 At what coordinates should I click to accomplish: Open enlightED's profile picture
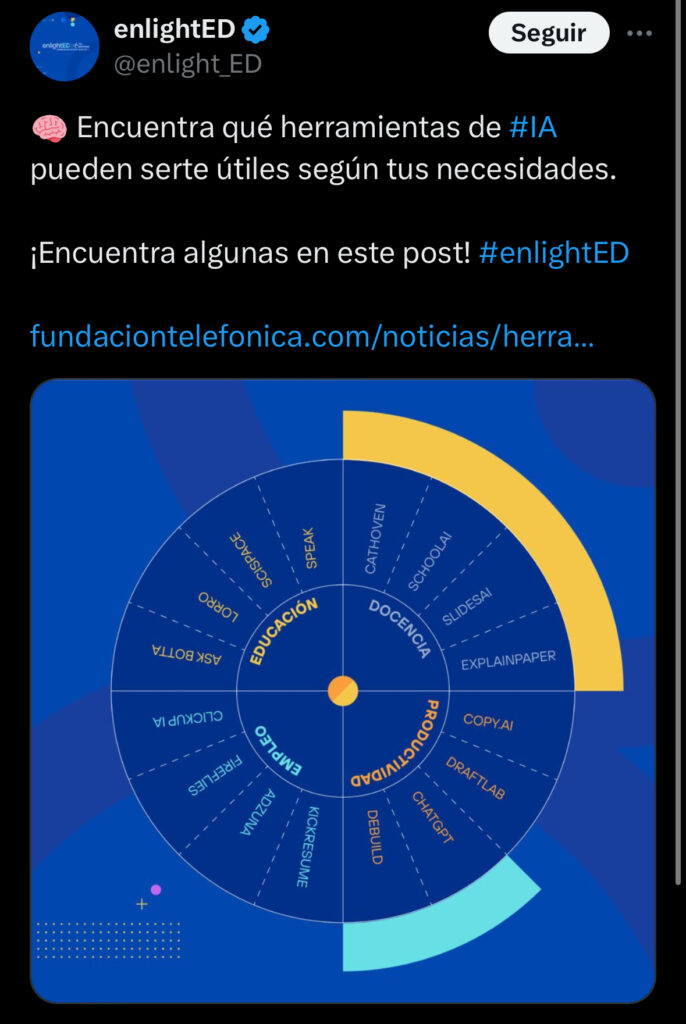click(x=64, y=46)
